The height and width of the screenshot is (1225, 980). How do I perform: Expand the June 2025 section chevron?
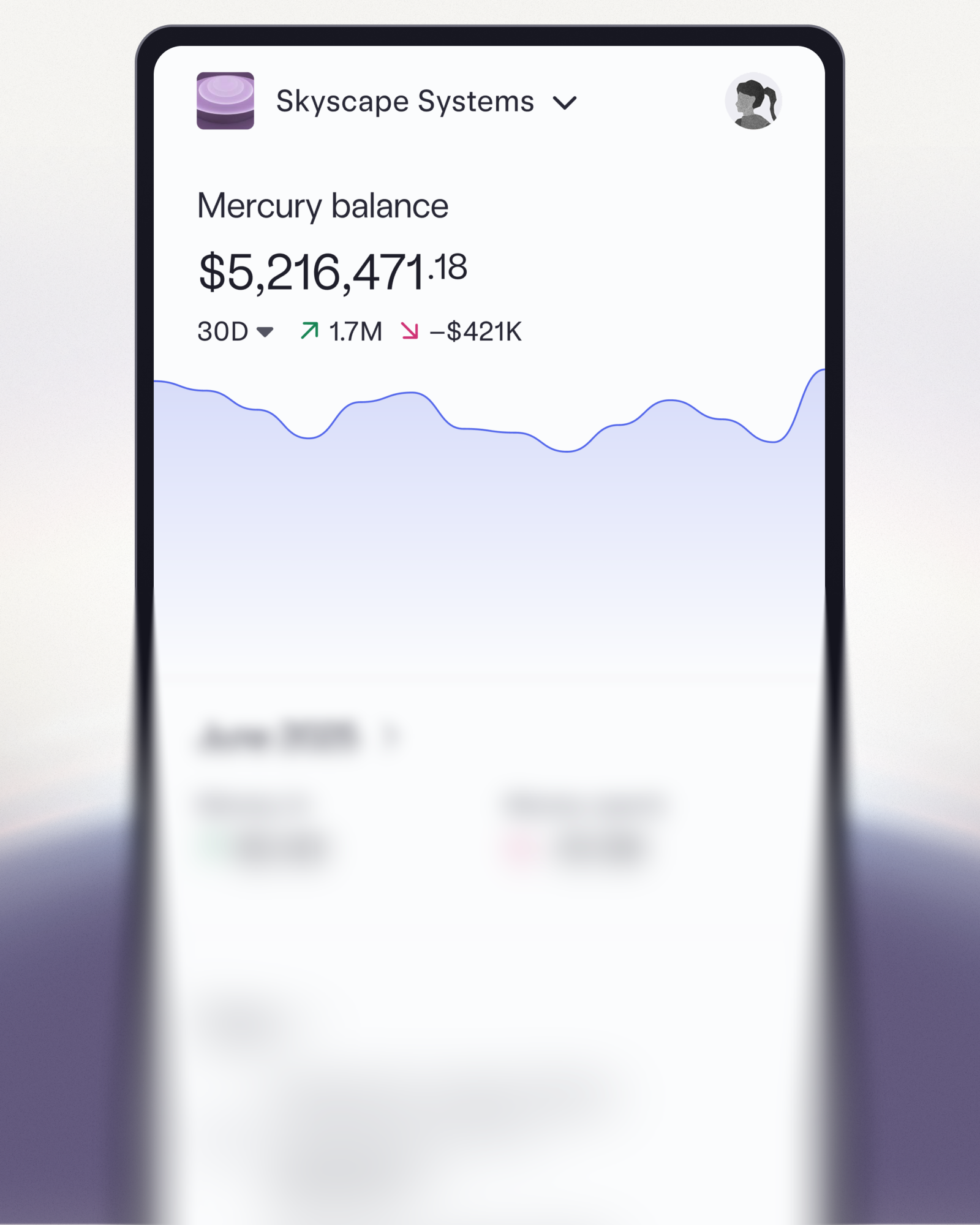click(390, 737)
